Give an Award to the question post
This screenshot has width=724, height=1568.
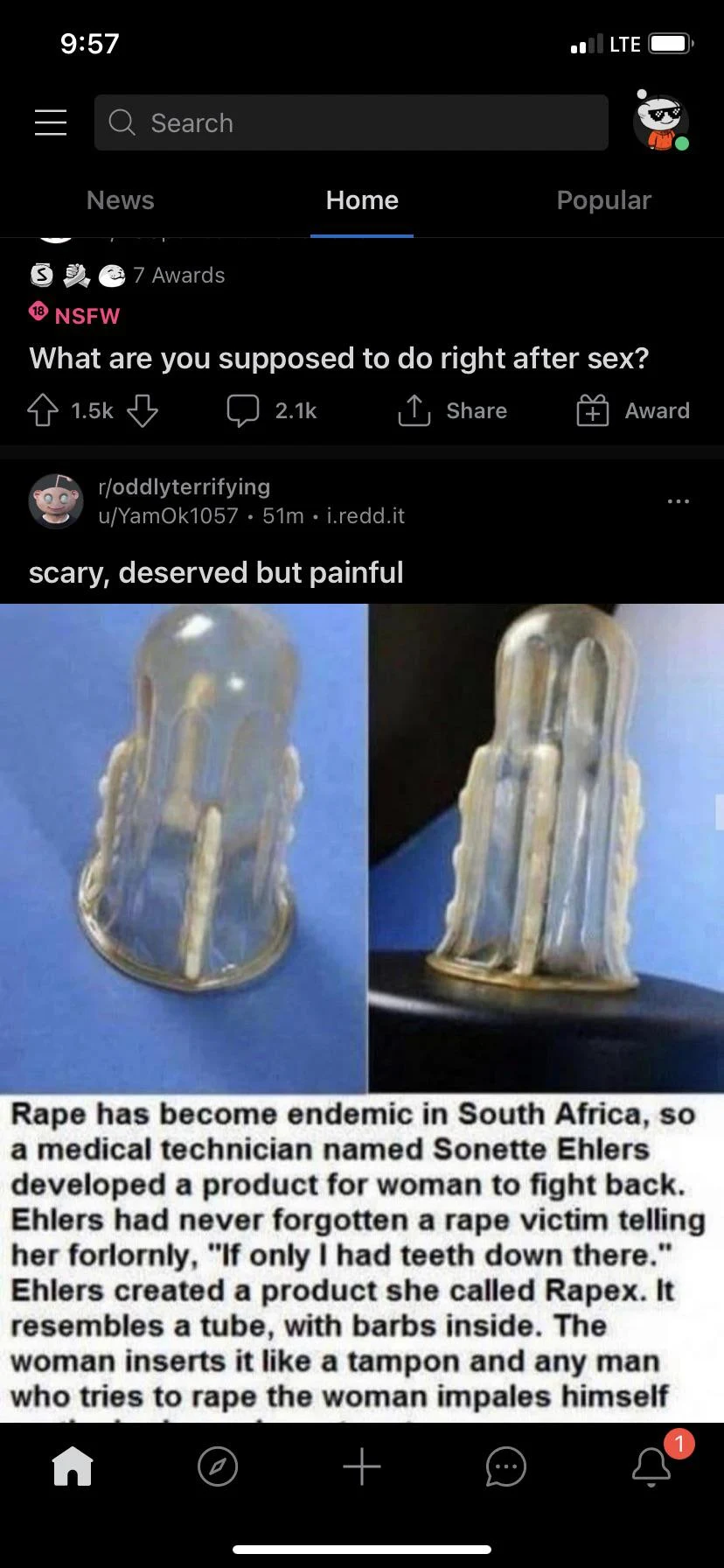pos(633,410)
